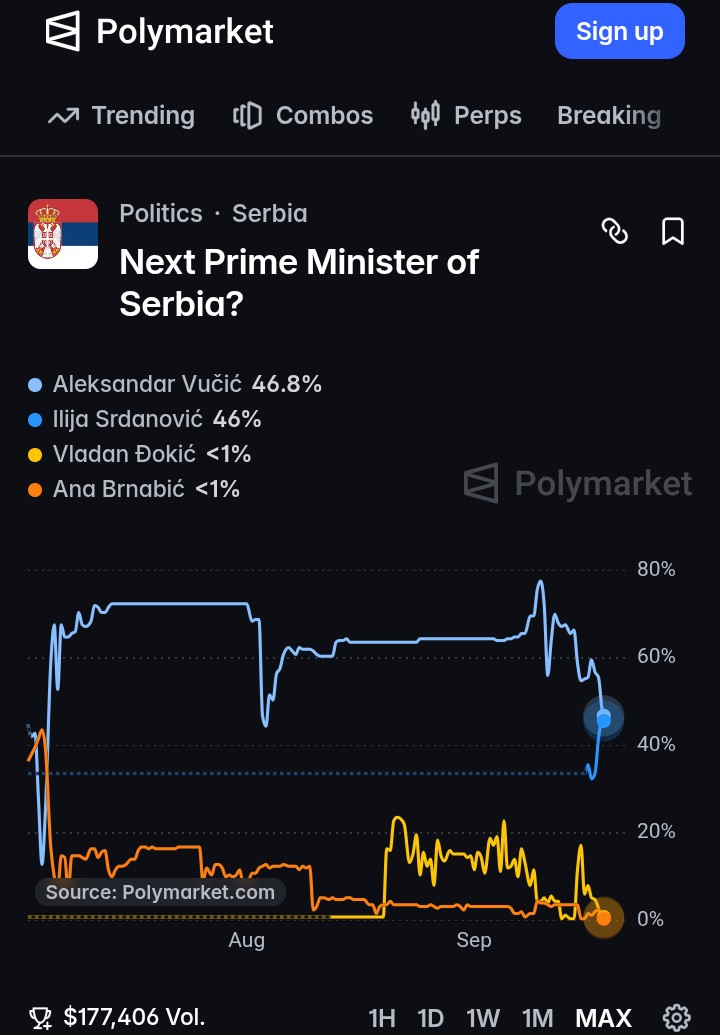The image size is (720, 1035).
Task: Show the 1W chart range
Action: click(x=482, y=1017)
